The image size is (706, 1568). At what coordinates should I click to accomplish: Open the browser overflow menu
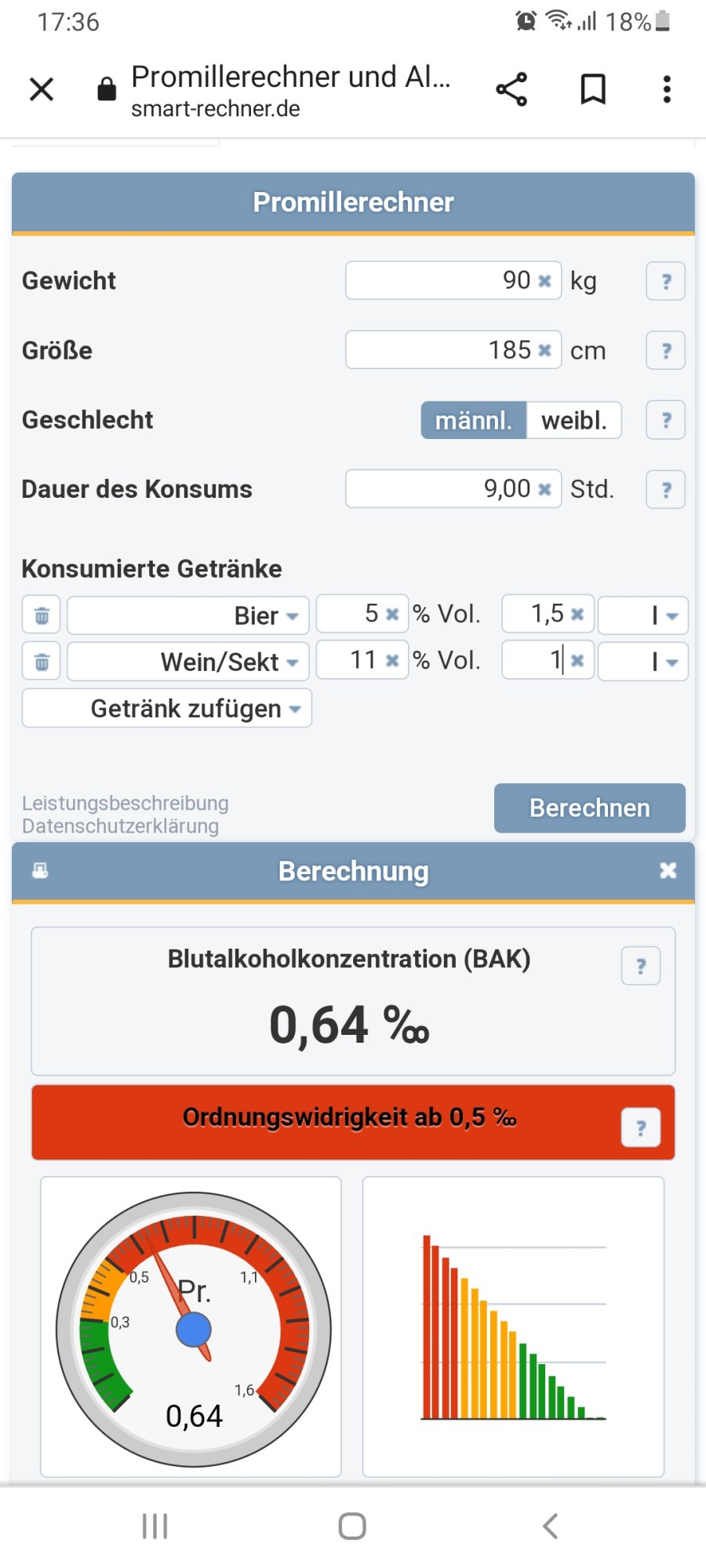667,89
